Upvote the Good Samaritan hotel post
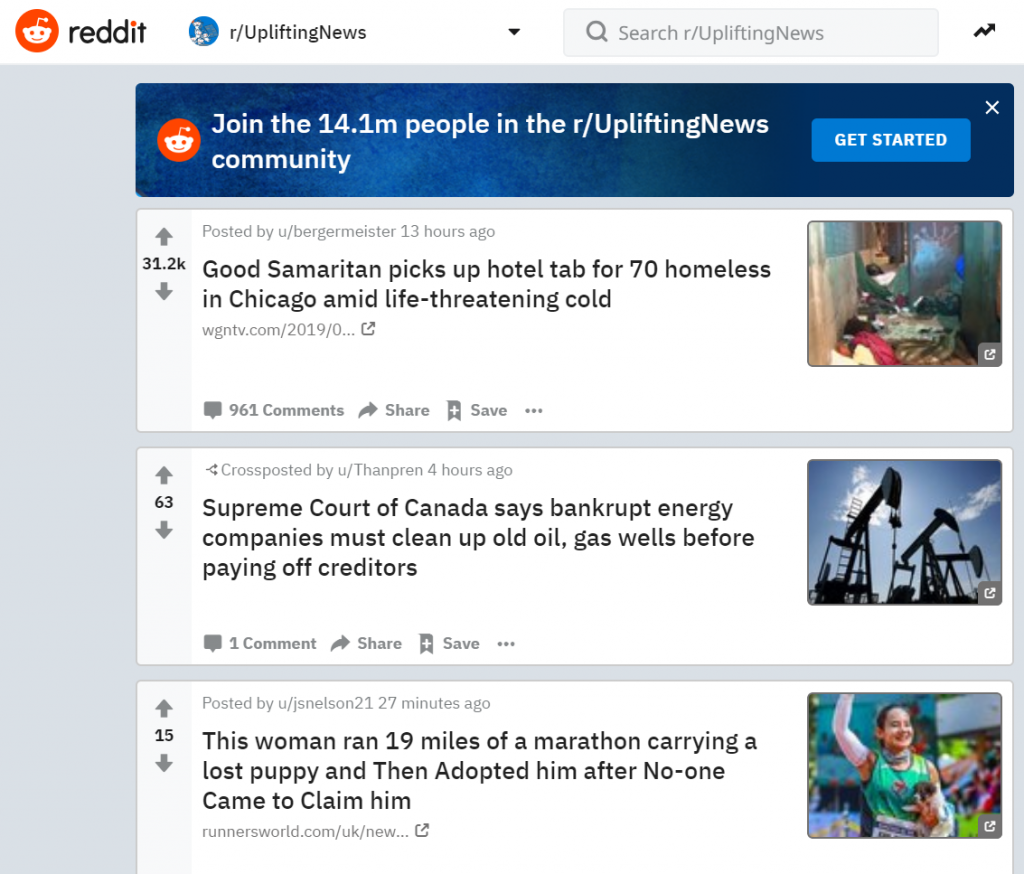1024x874 pixels. point(164,236)
